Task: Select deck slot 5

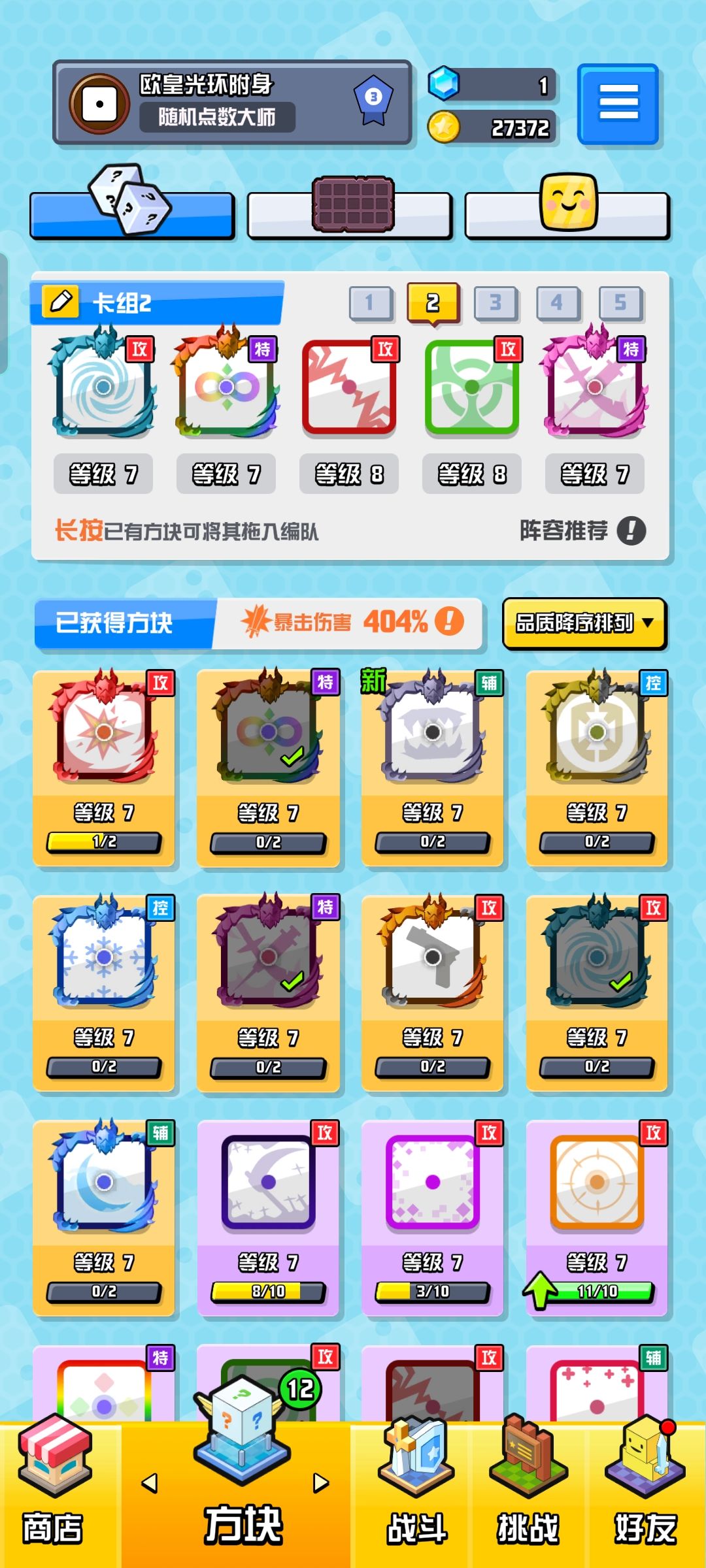Action: 620,303
